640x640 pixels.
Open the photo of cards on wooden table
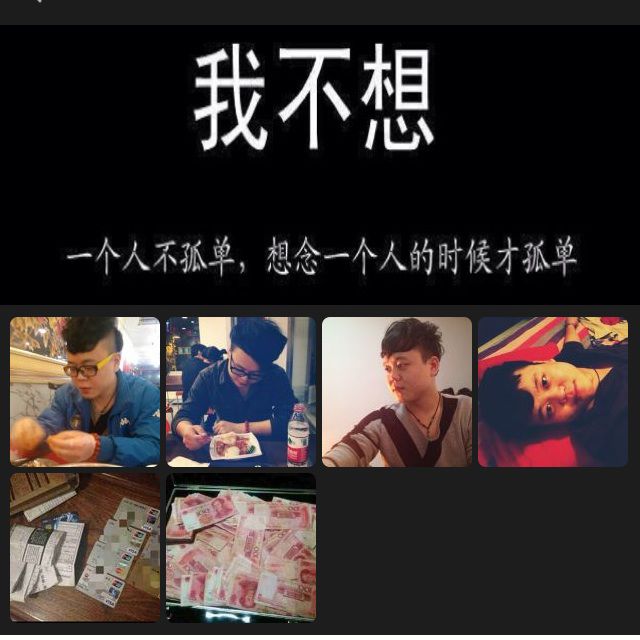85,547
